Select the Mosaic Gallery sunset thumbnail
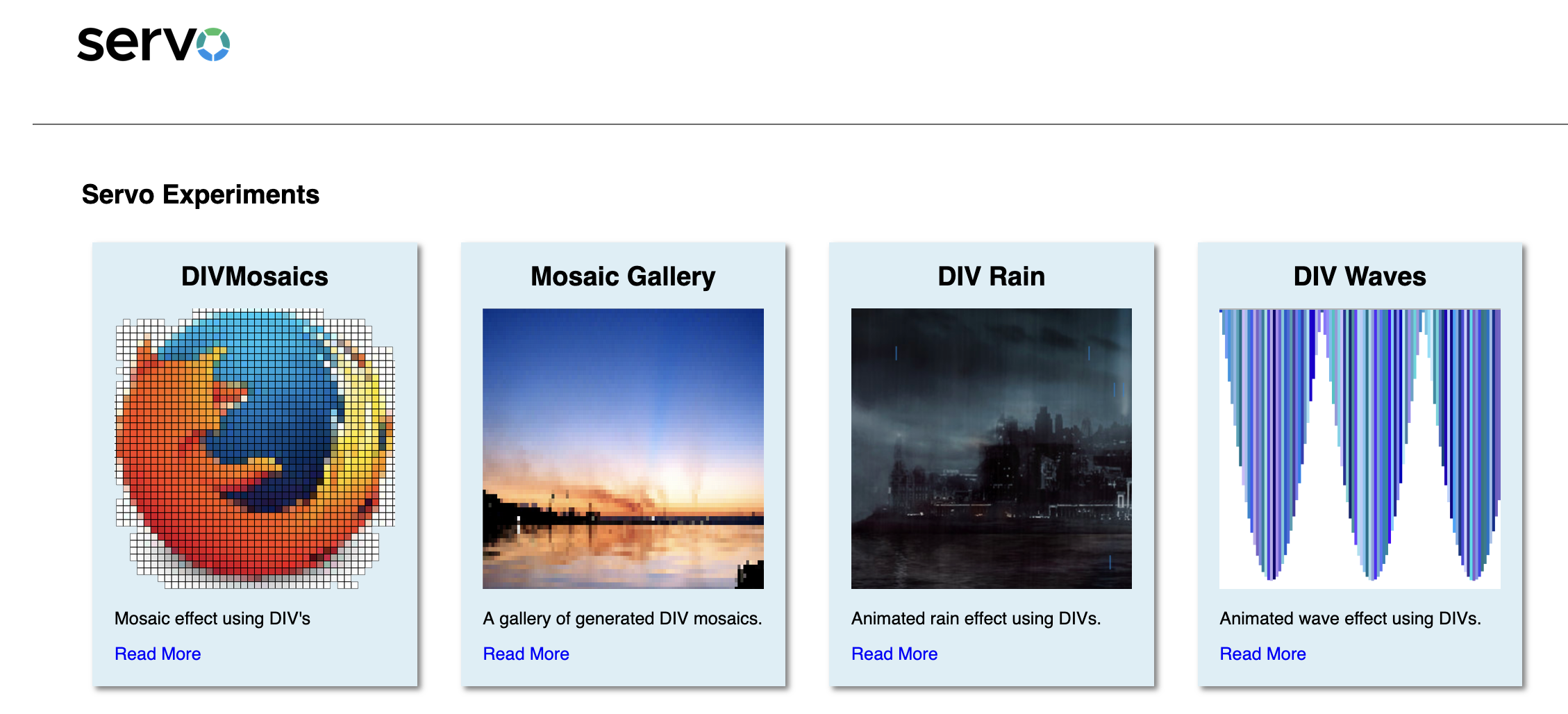 [623, 449]
